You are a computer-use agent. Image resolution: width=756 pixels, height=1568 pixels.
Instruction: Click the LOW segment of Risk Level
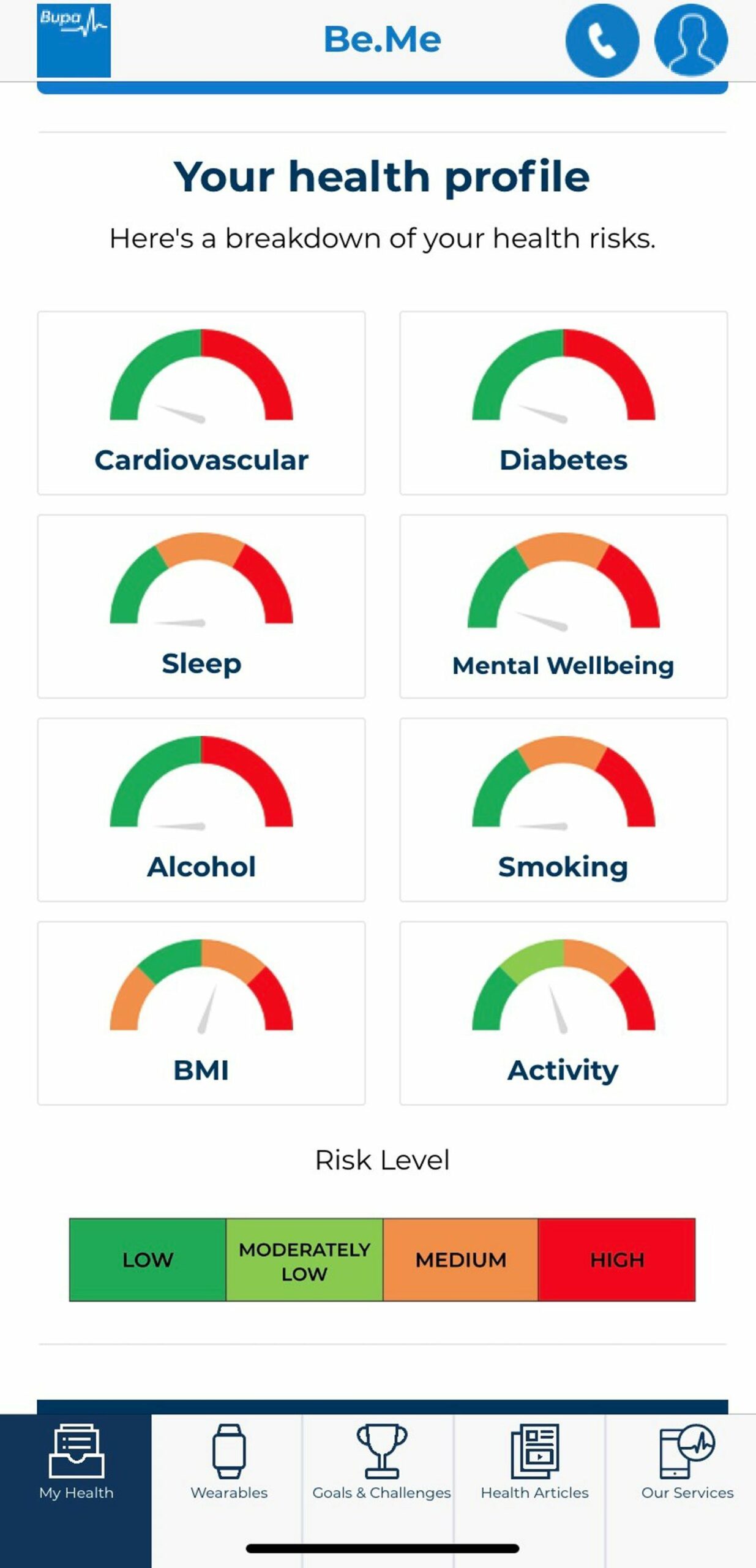pyautogui.click(x=148, y=1260)
